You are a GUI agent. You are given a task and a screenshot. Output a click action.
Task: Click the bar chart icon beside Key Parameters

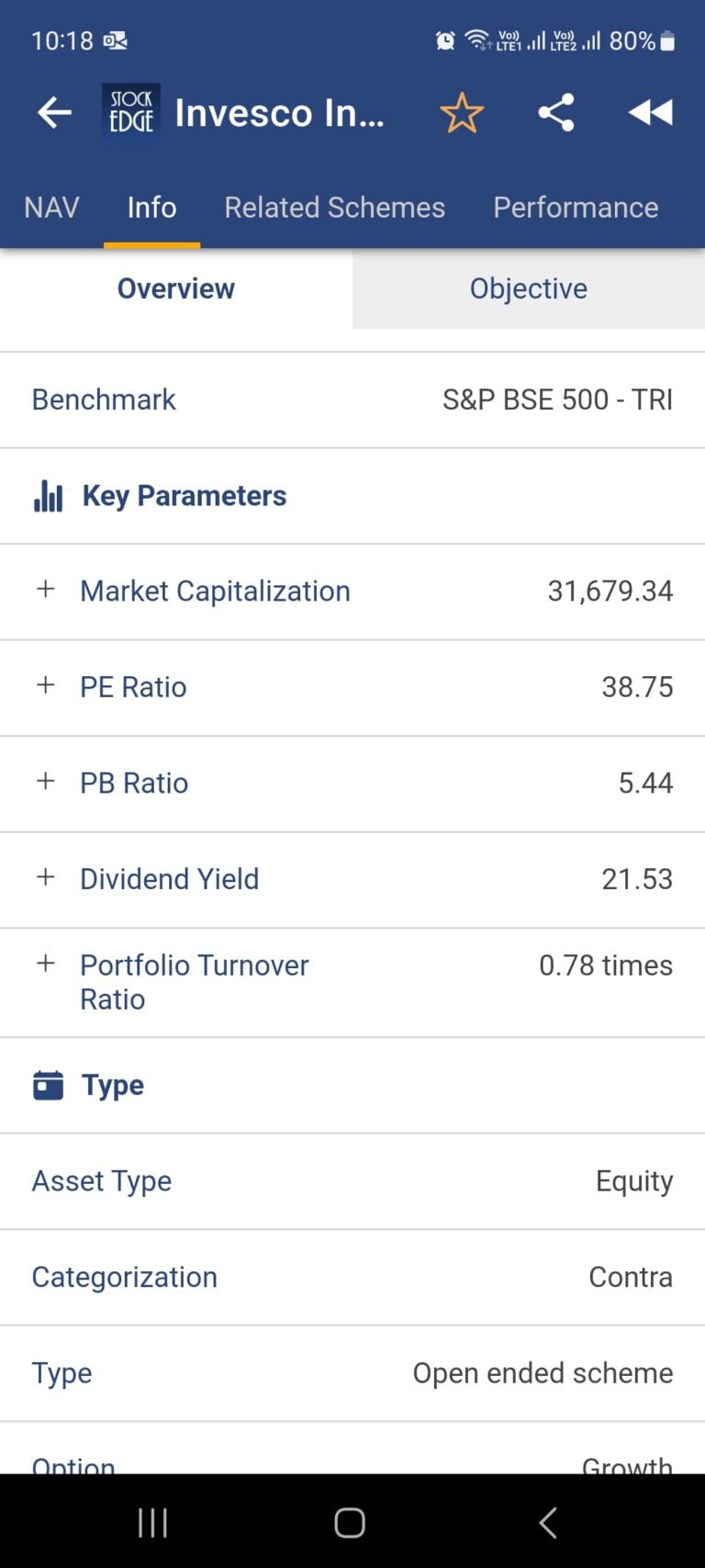click(48, 495)
